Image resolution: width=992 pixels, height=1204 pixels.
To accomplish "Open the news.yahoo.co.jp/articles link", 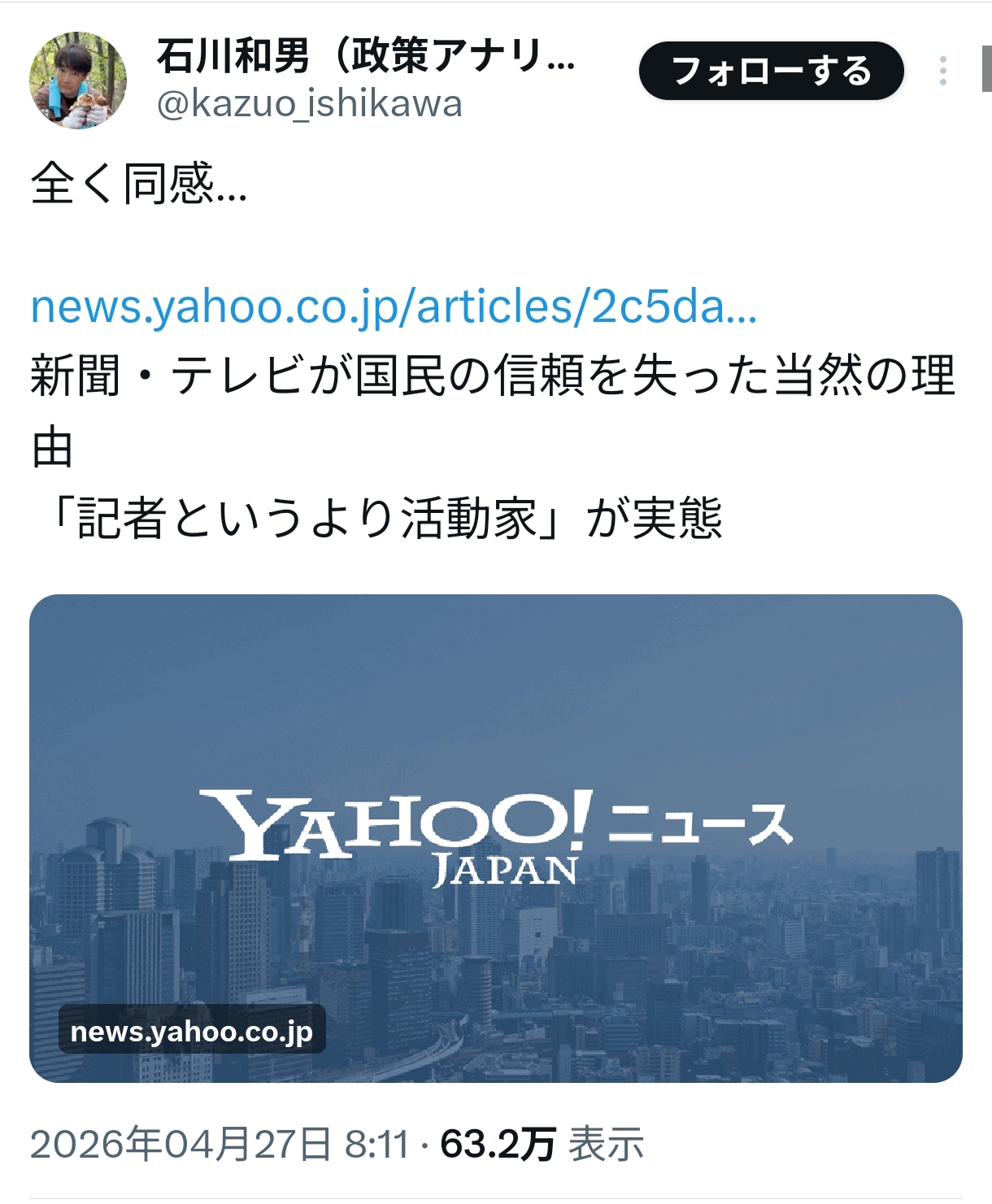I will click(x=394, y=306).
